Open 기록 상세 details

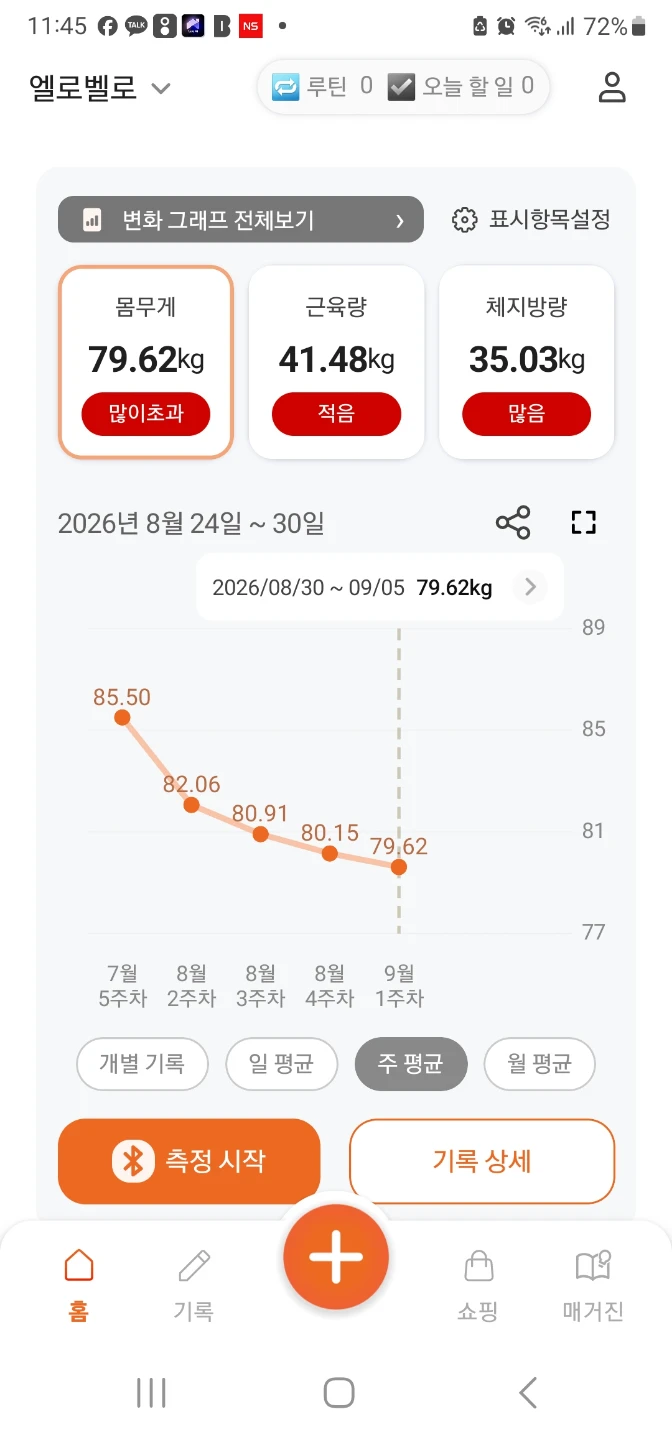point(482,1161)
